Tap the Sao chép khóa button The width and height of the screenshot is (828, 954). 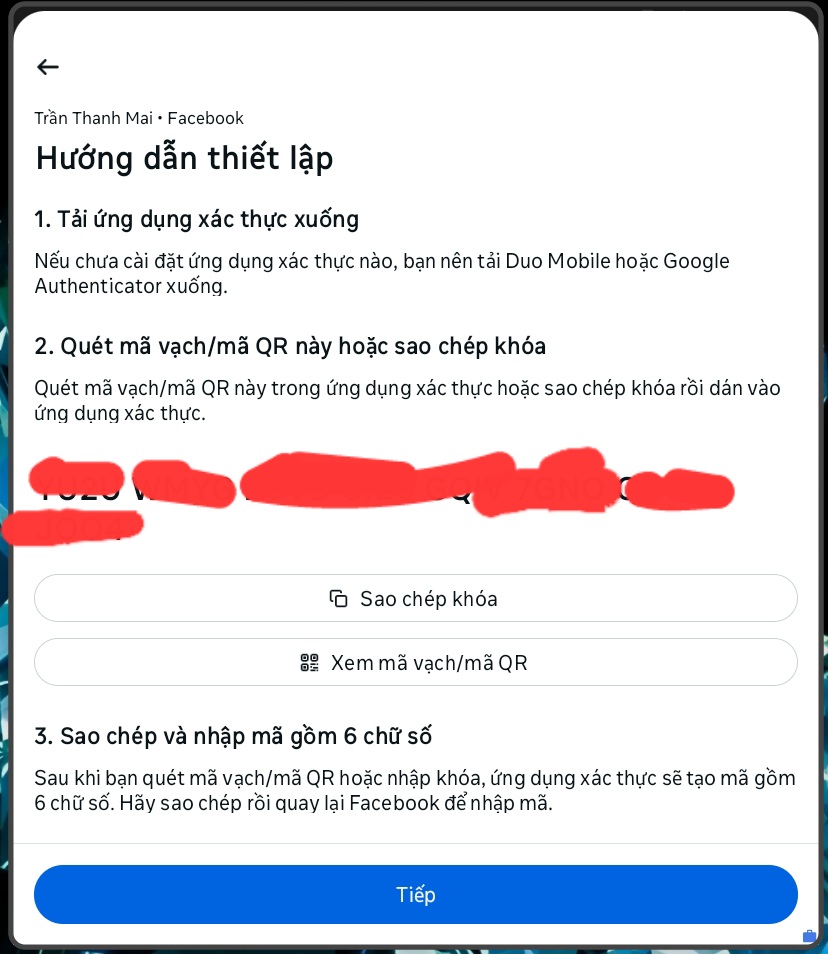click(x=415, y=599)
